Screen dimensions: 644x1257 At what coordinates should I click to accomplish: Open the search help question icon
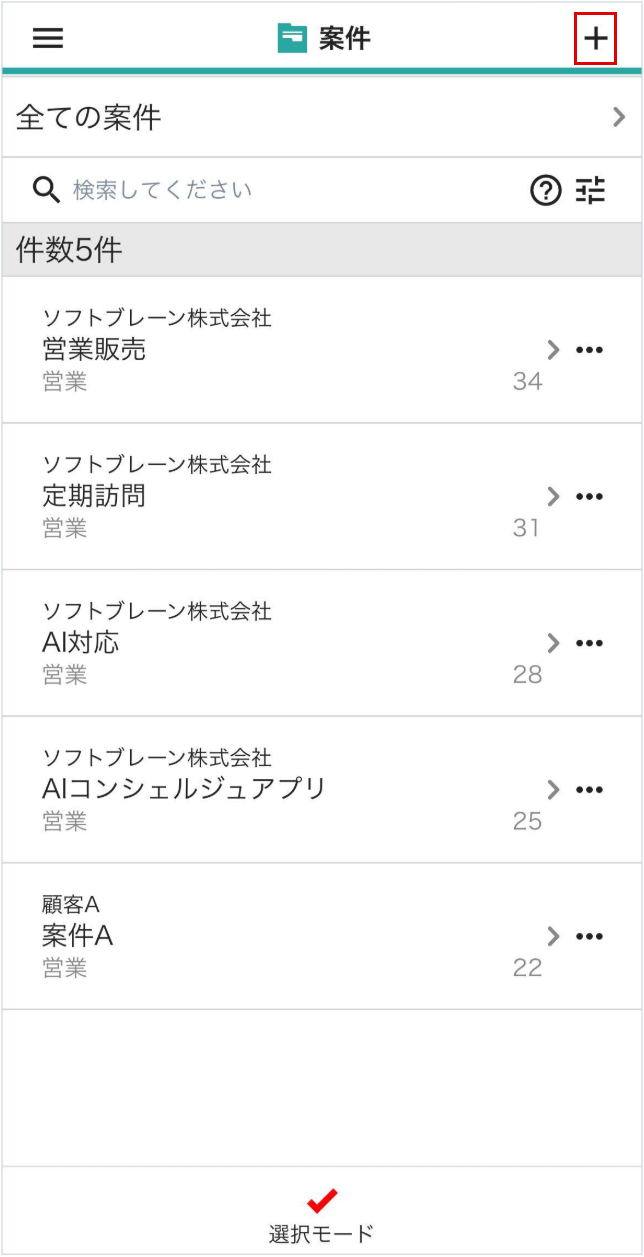[545, 190]
